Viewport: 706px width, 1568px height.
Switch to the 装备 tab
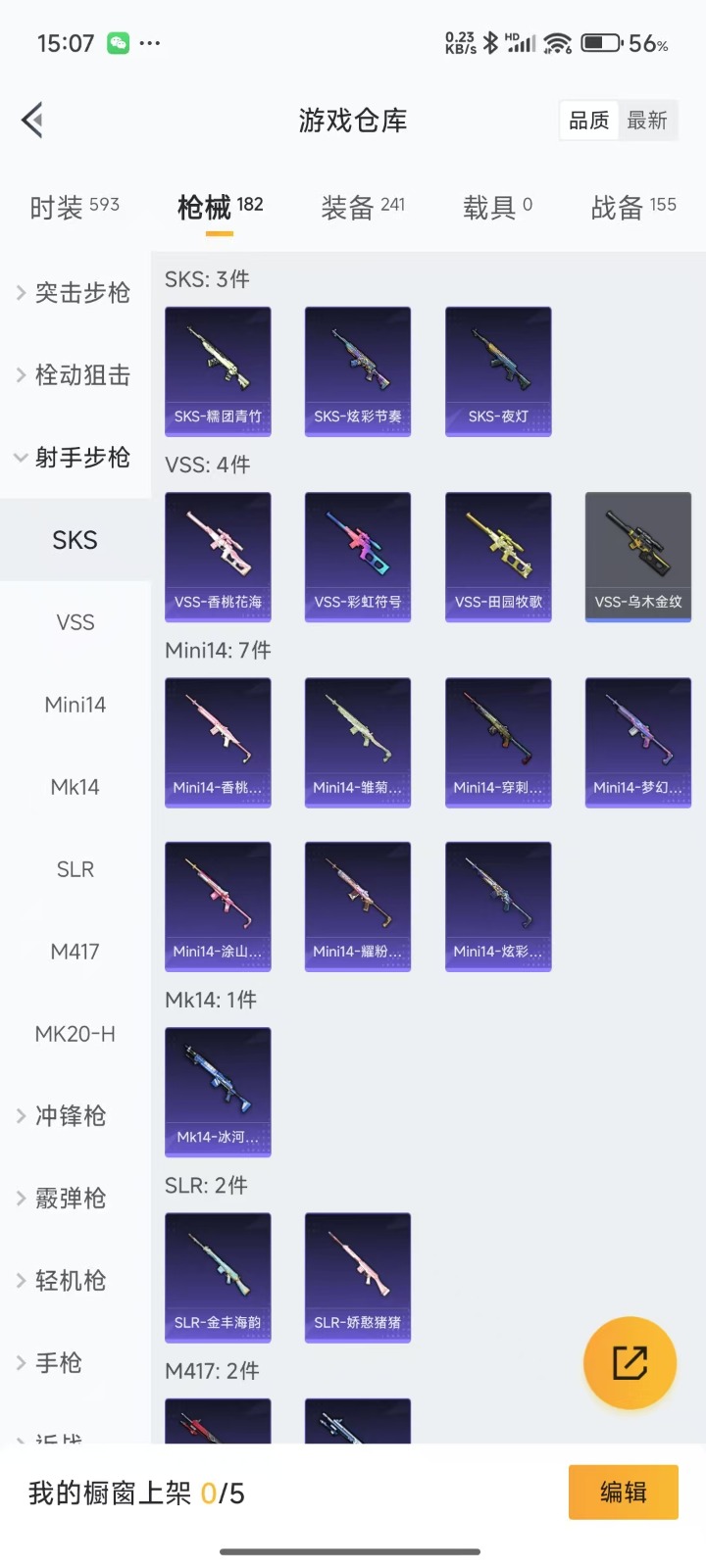pos(363,207)
